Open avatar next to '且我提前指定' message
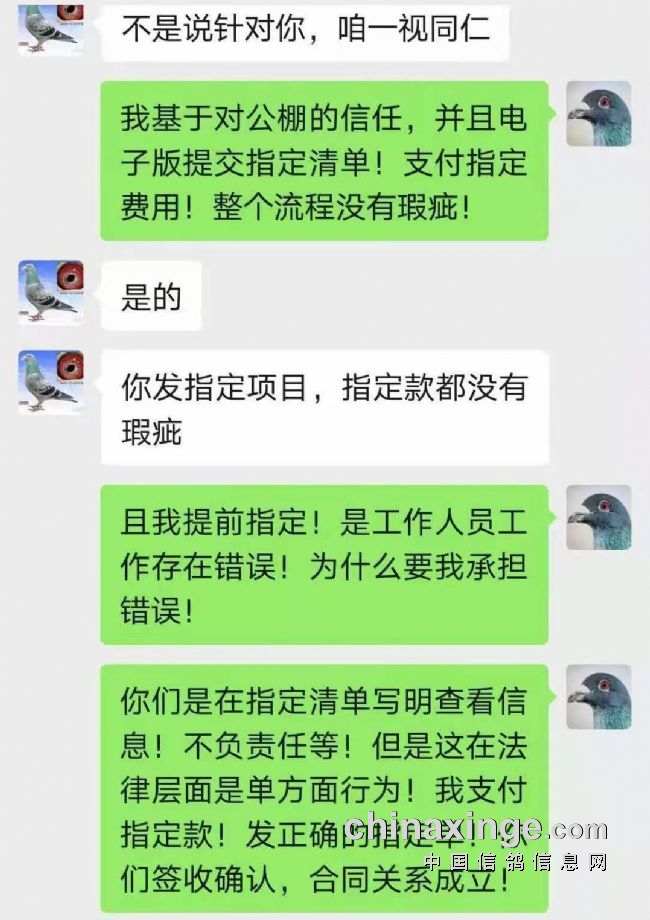The height and width of the screenshot is (920, 650). [x=598, y=517]
